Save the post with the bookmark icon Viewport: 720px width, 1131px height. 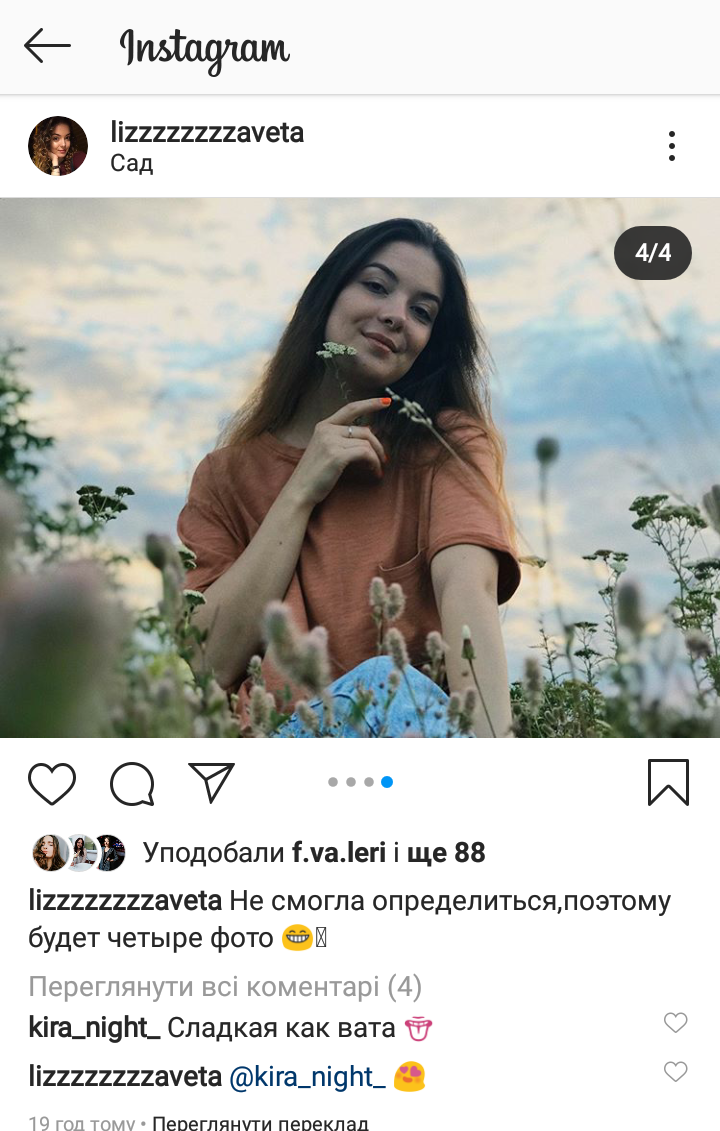[x=668, y=783]
